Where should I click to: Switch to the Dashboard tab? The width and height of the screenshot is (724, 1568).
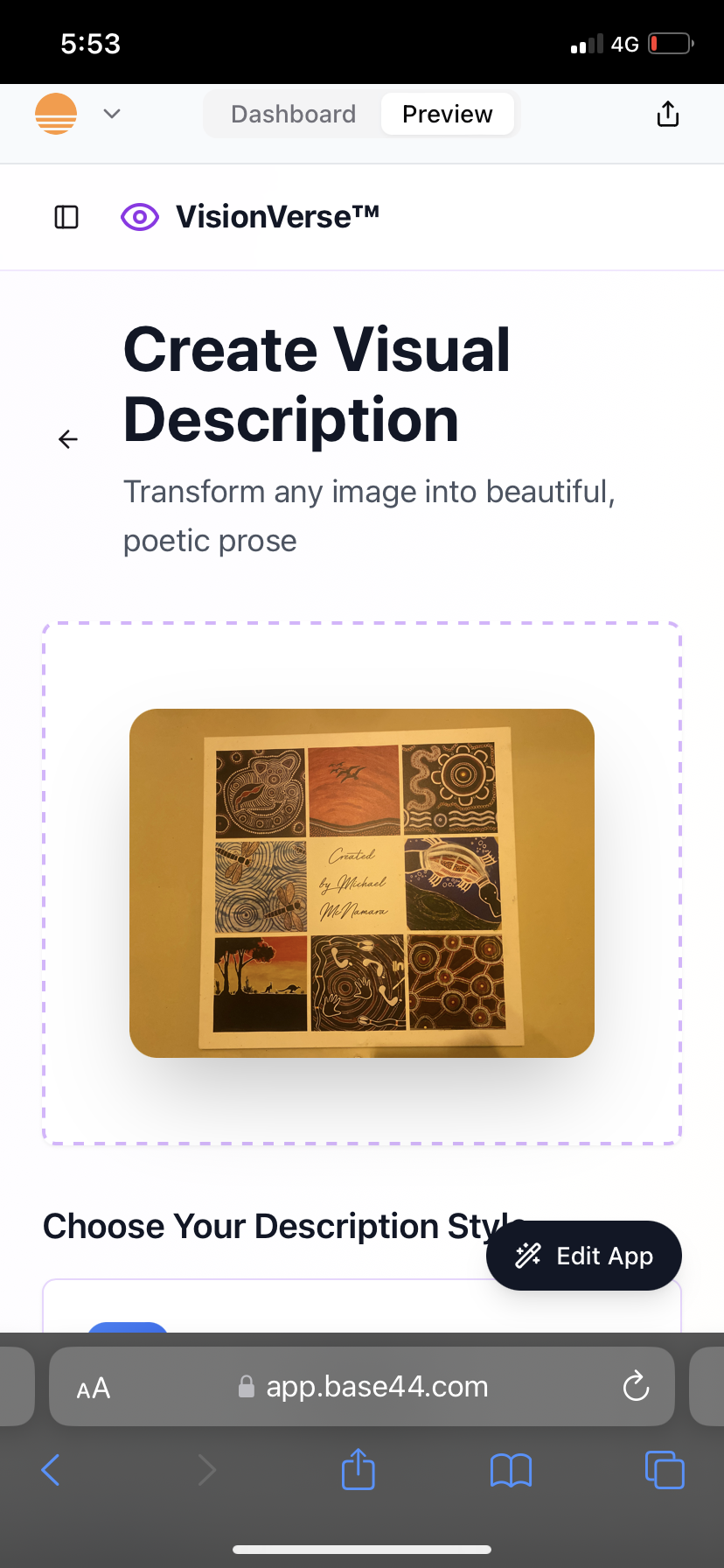click(x=293, y=115)
